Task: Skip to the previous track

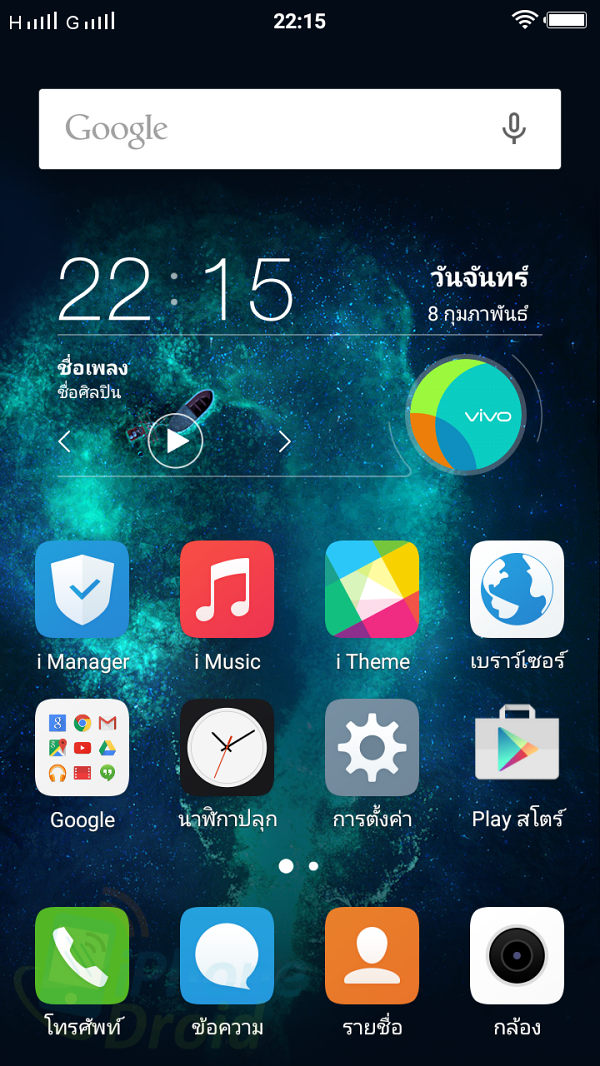Action: 65,442
